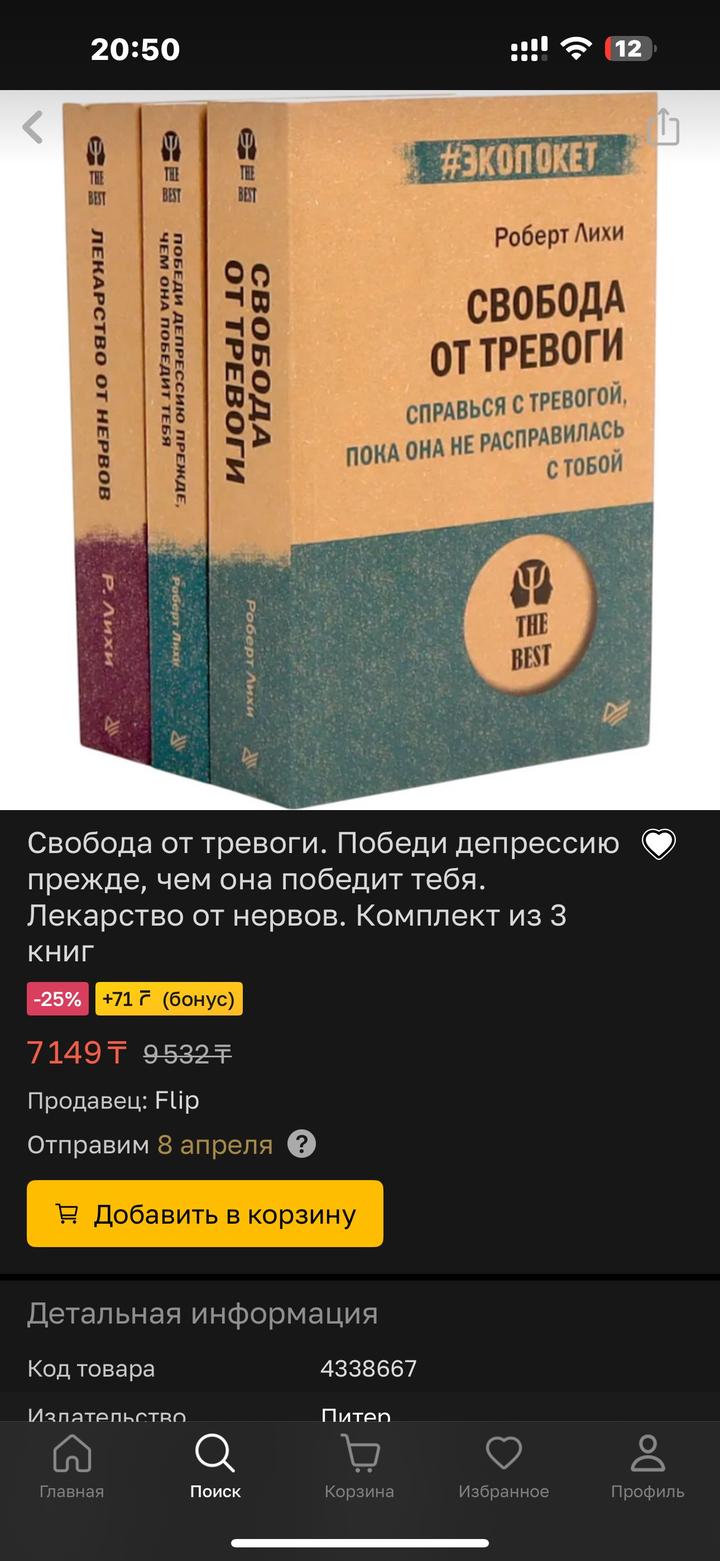Open the Профиль tab

pos(647,1466)
